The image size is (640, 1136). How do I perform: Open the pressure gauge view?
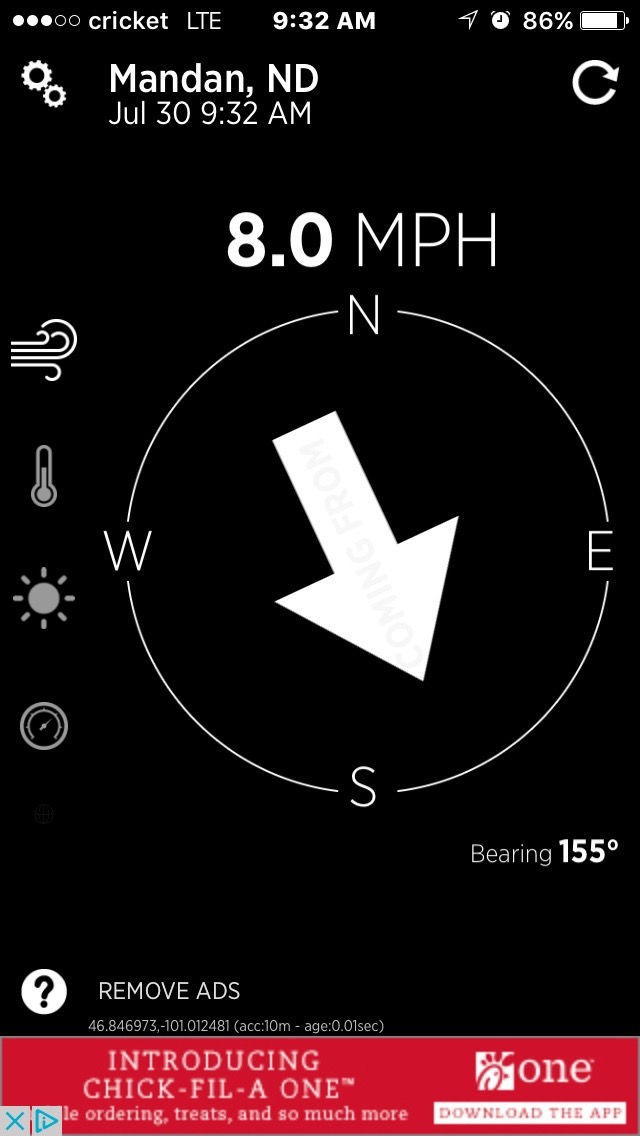tap(44, 725)
